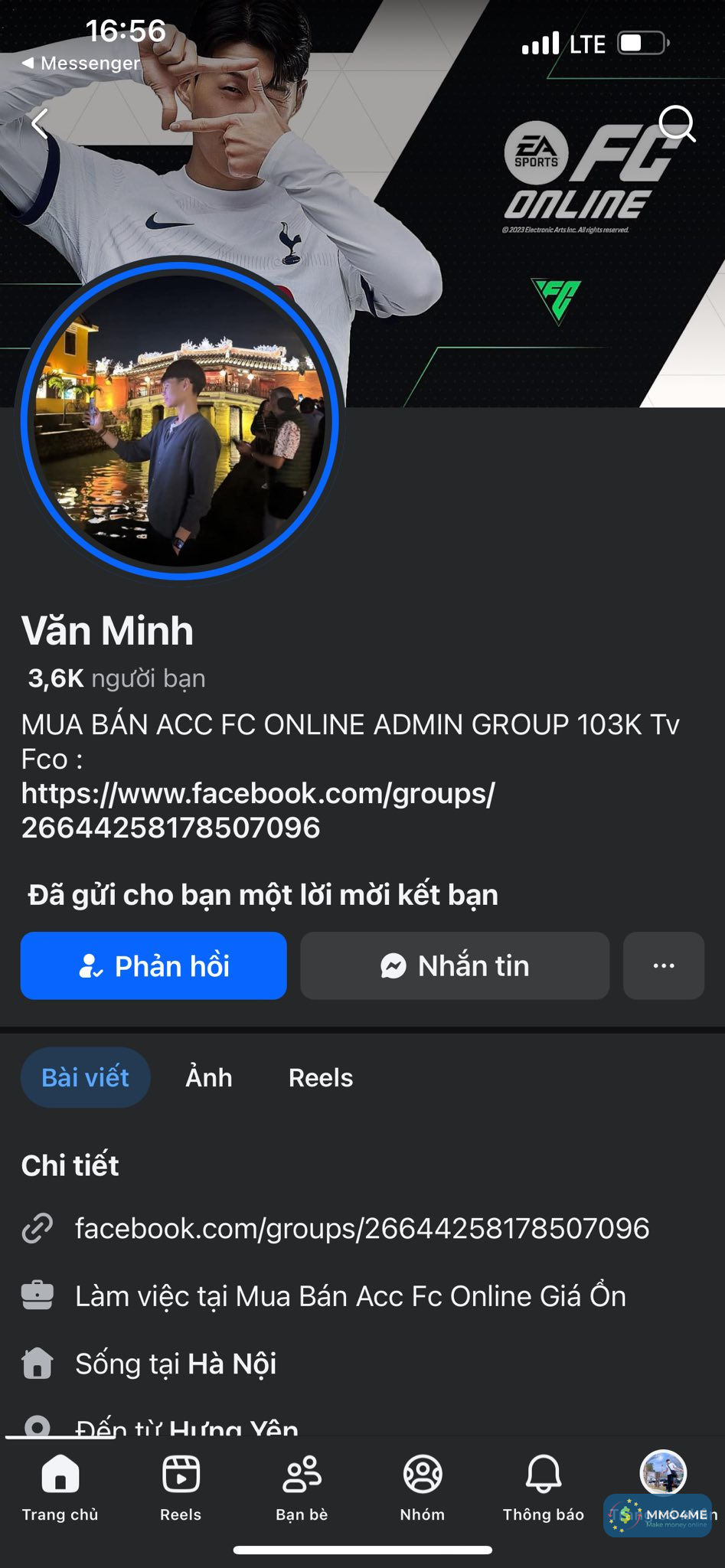Screen dimensions: 725x1568
Task: Switch to the profile's Reels tab
Action: coord(321,1077)
